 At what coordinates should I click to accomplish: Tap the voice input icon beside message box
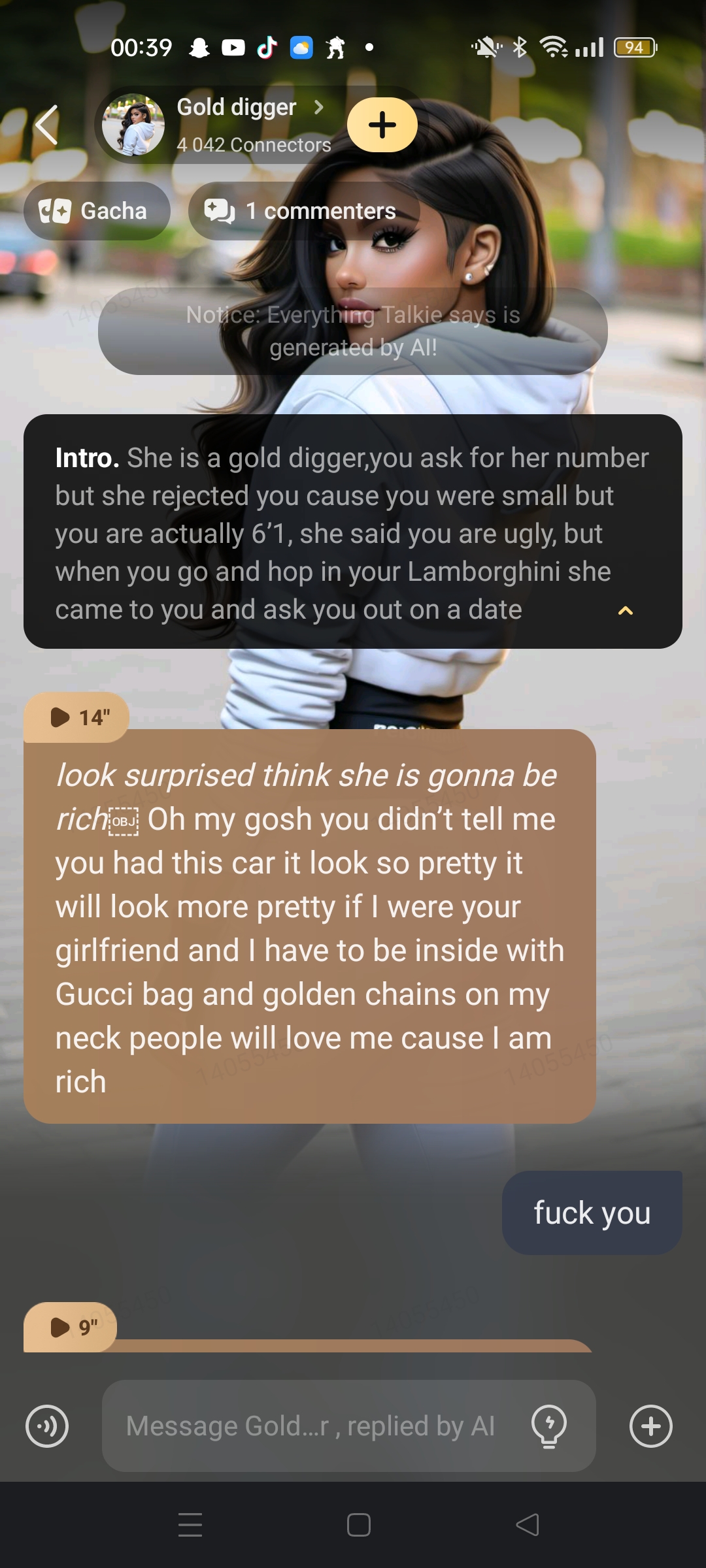click(x=47, y=1426)
